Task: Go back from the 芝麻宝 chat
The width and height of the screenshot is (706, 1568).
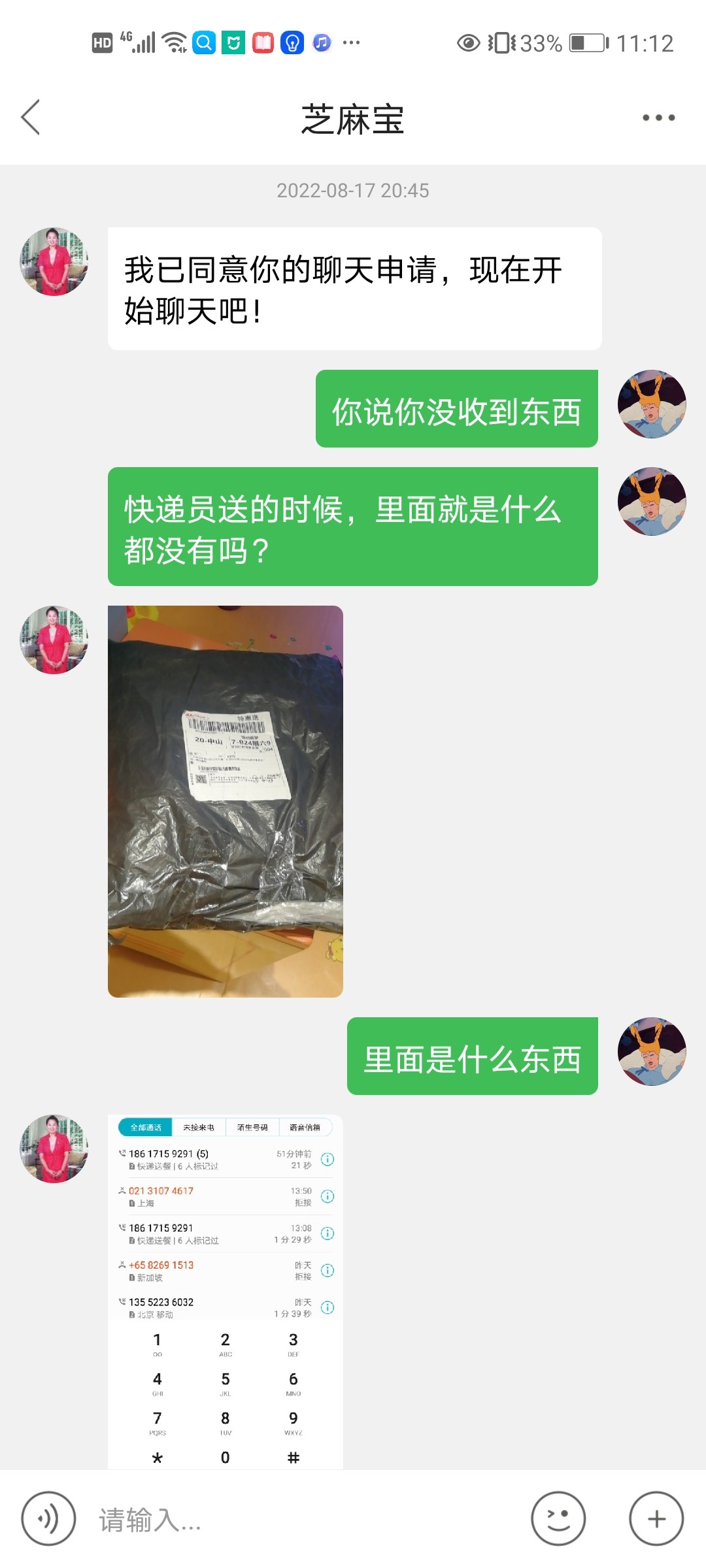Action: [x=31, y=118]
